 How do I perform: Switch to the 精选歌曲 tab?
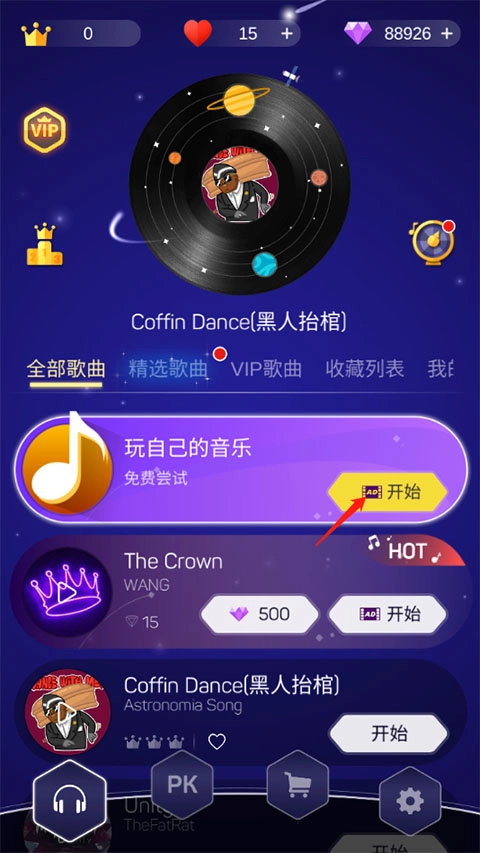click(x=168, y=369)
